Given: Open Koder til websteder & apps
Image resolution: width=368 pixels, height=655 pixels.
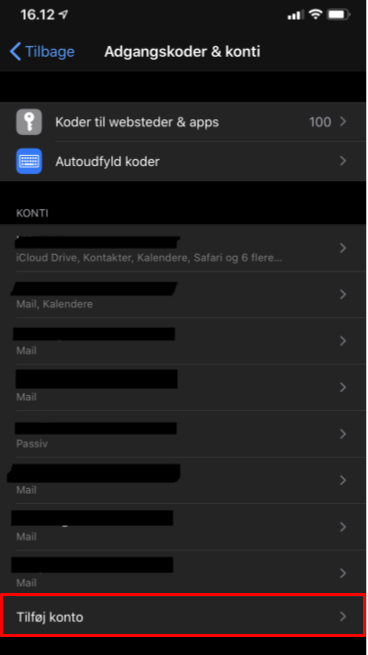Looking at the screenshot, I should click(184, 122).
